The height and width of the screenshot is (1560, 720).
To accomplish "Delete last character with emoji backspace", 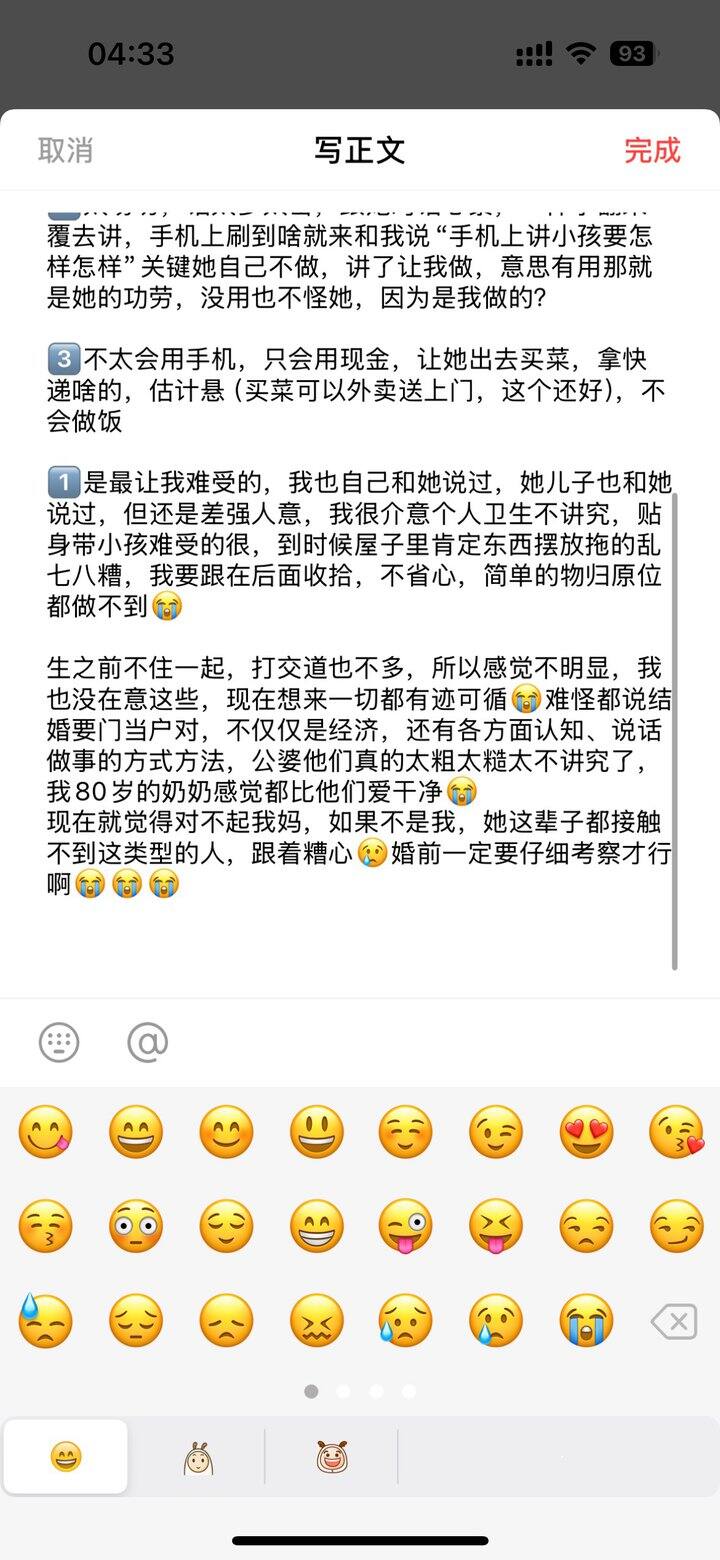I will click(x=674, y=1323).
